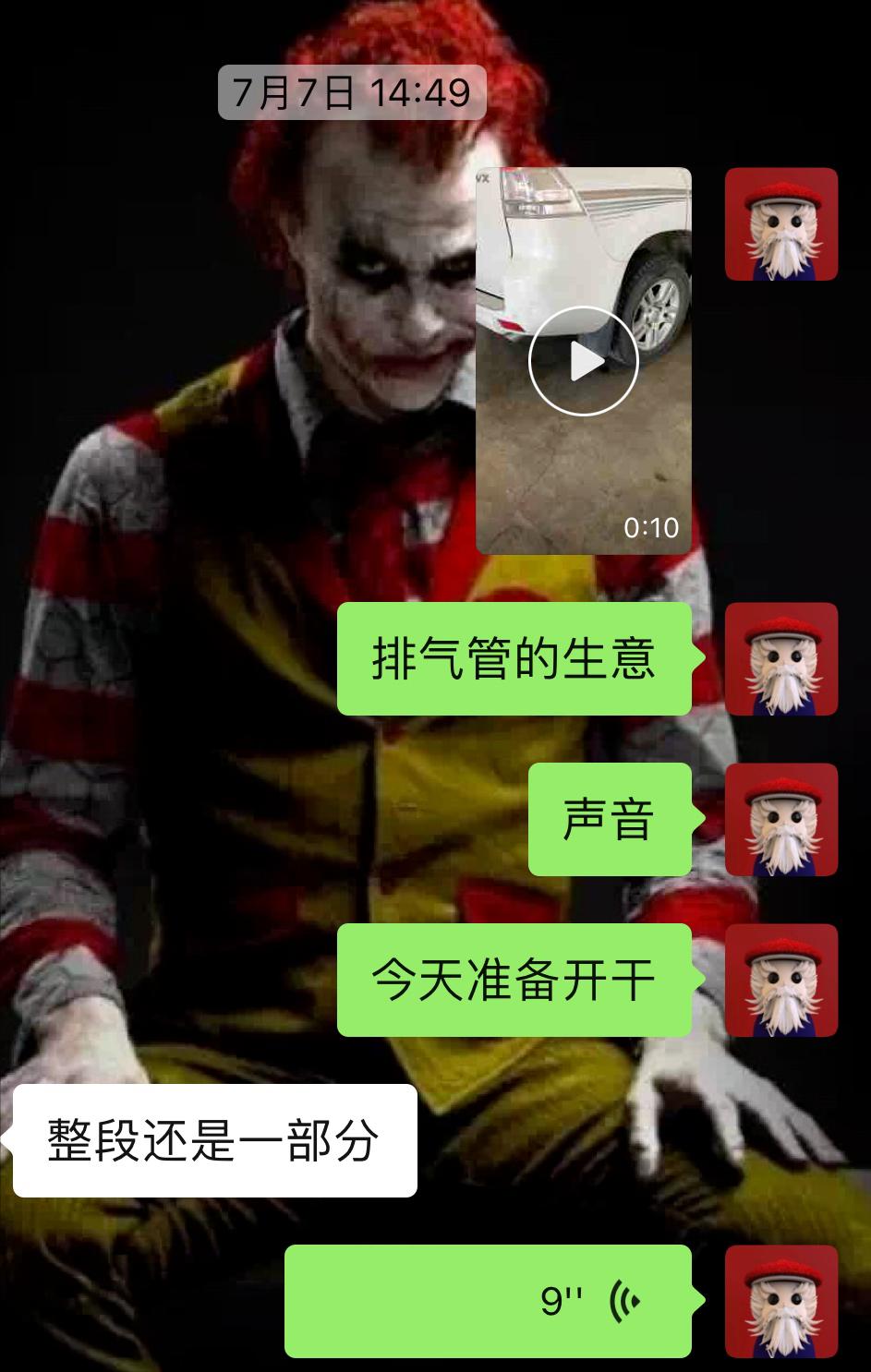
Task: Tap the avatar next to the 声音 message
Action: coord(782,821)
